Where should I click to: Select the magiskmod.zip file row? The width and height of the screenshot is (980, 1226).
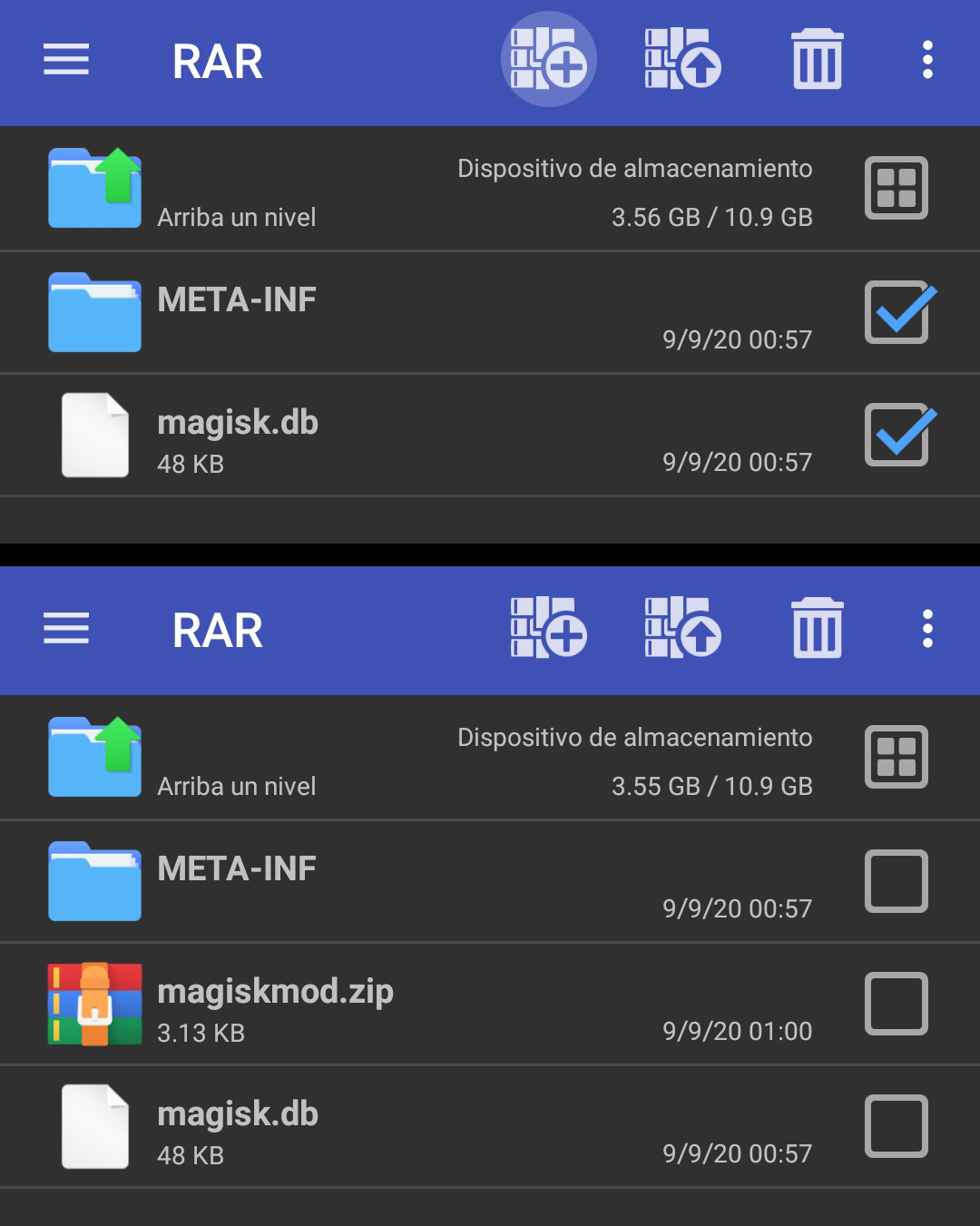pyautogui.click(x=363, y=1003)
